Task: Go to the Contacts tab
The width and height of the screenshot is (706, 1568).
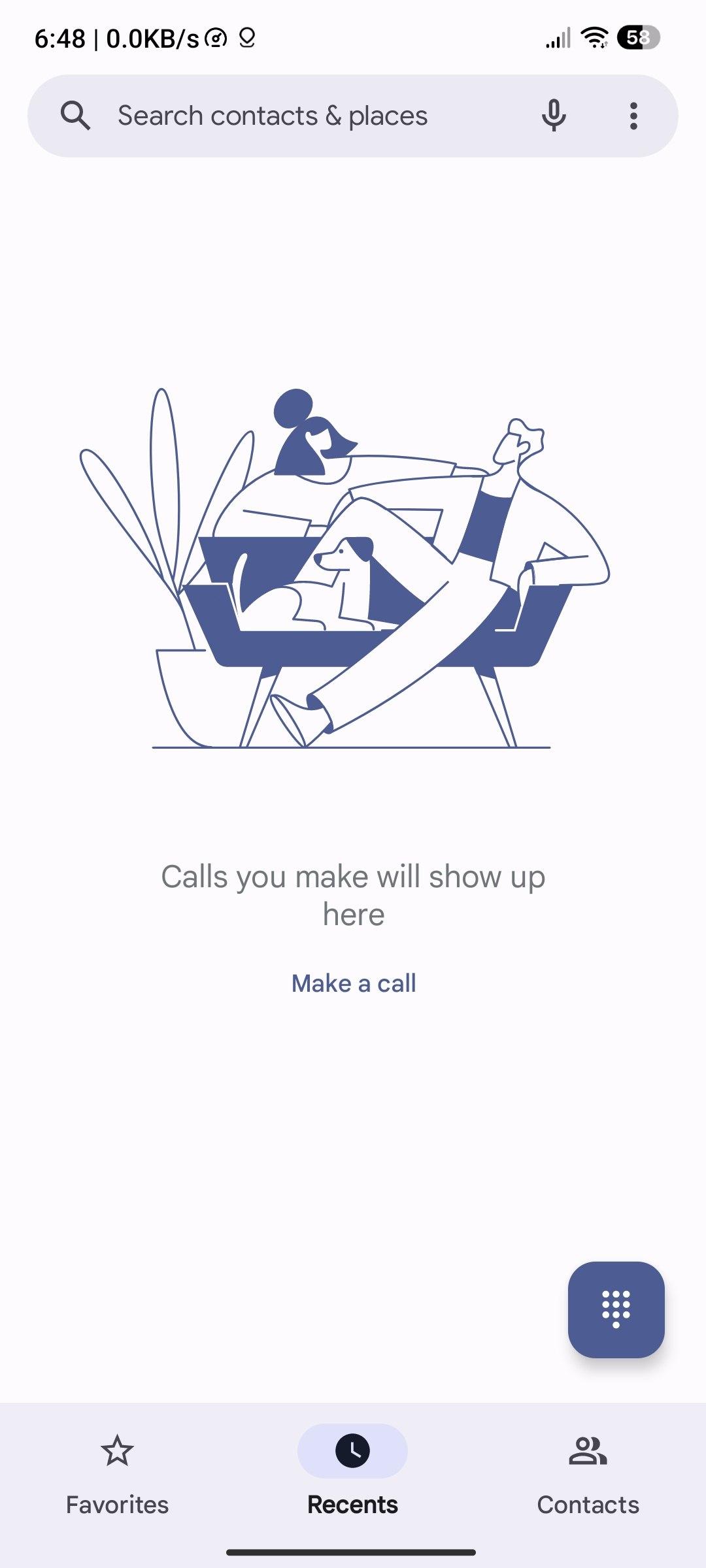Action: click(588, 1475)
